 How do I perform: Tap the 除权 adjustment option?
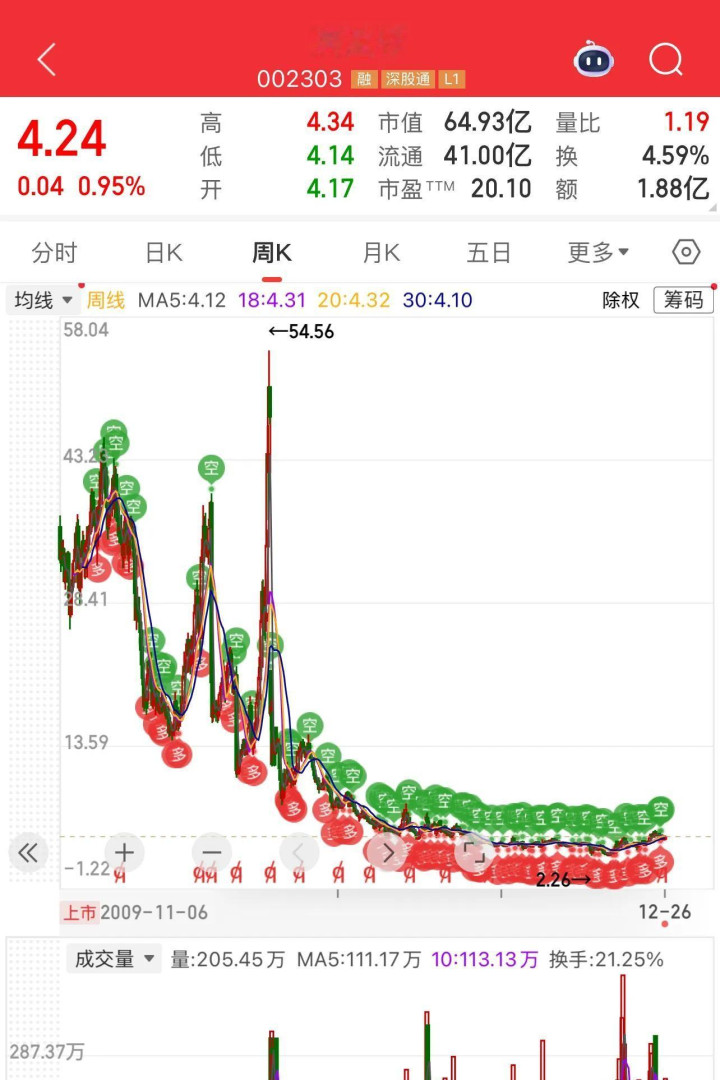(620, 300)
